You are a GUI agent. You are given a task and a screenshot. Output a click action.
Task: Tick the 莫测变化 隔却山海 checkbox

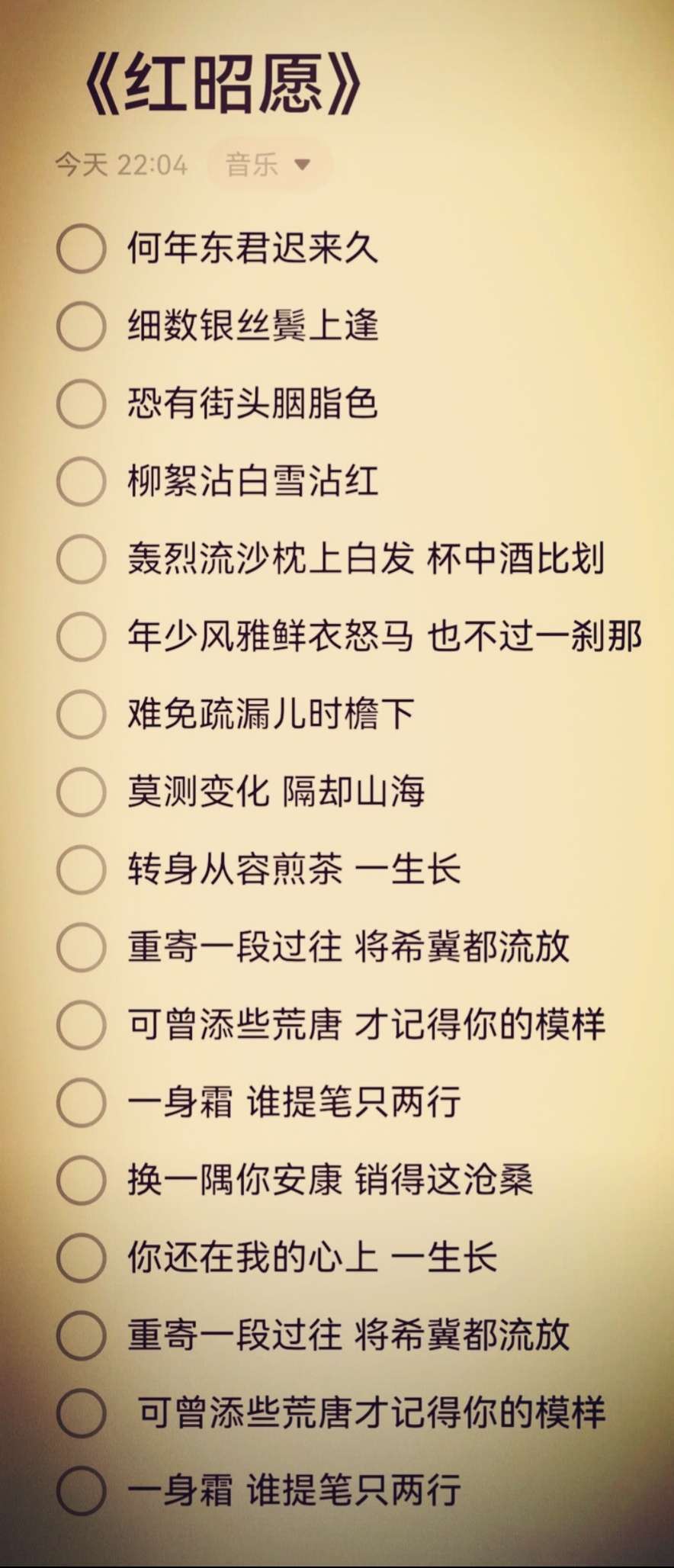(x=81, y=792)
